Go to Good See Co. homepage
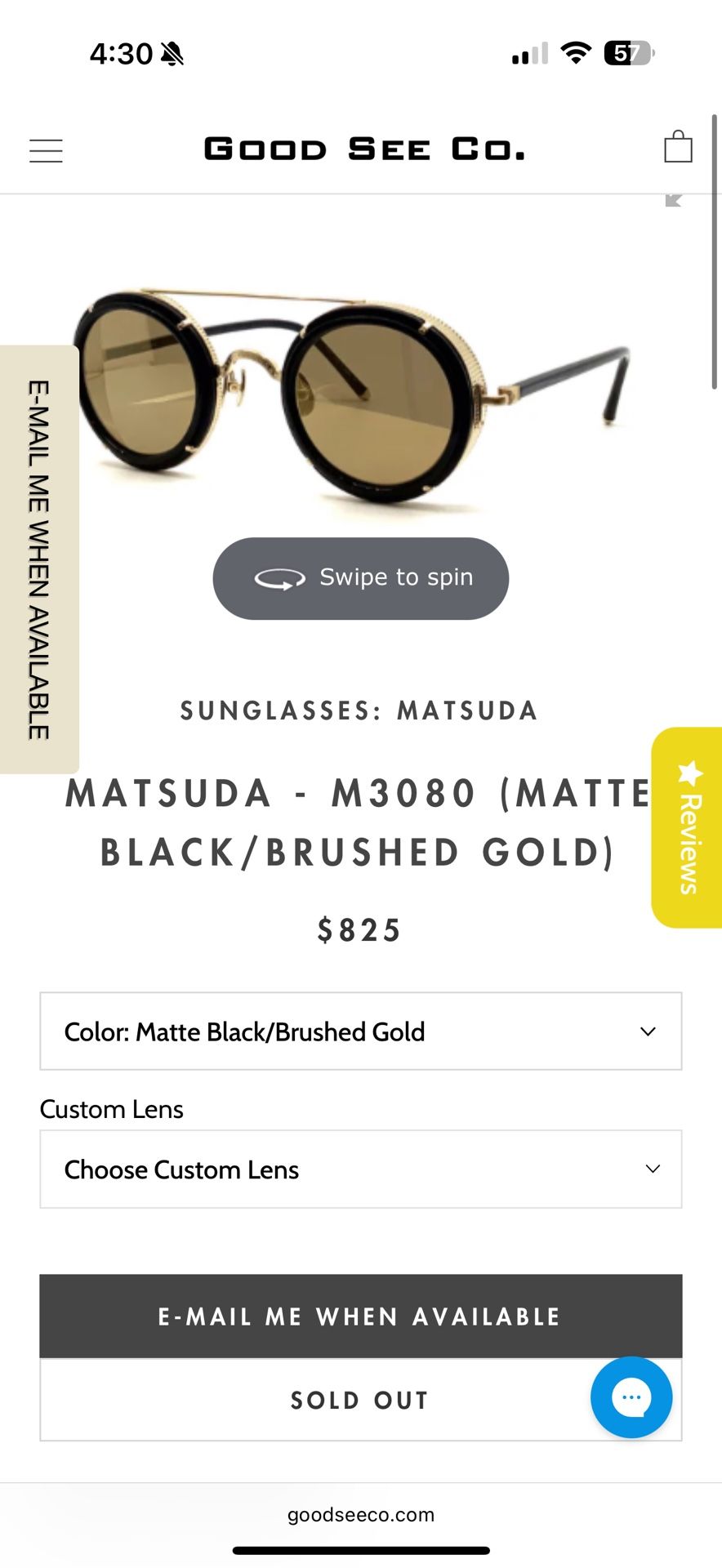The image size is (722, 1568). [x=364, y=149]
